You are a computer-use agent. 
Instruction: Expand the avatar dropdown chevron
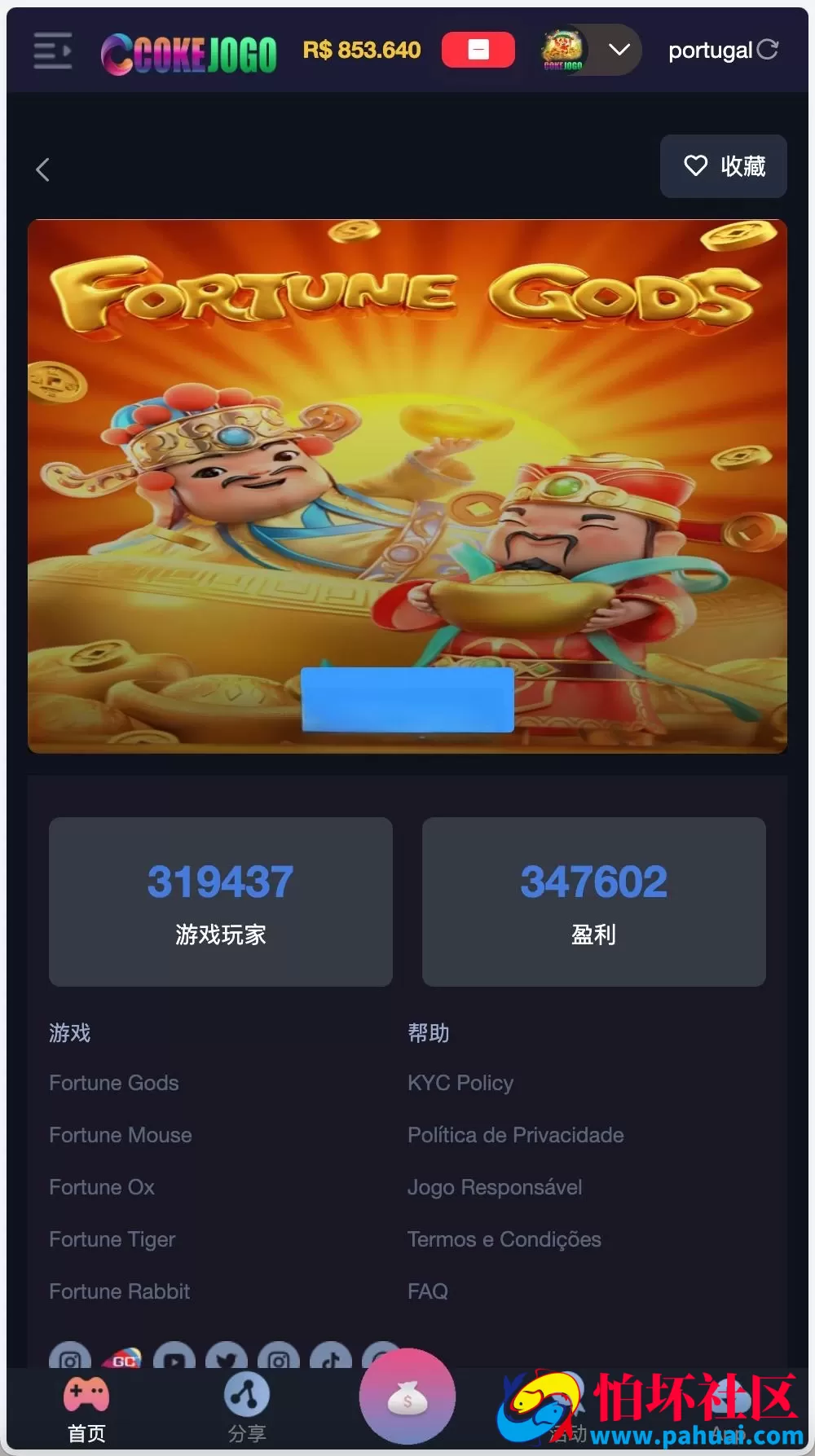pyautogui.click(x=619, y=50)
